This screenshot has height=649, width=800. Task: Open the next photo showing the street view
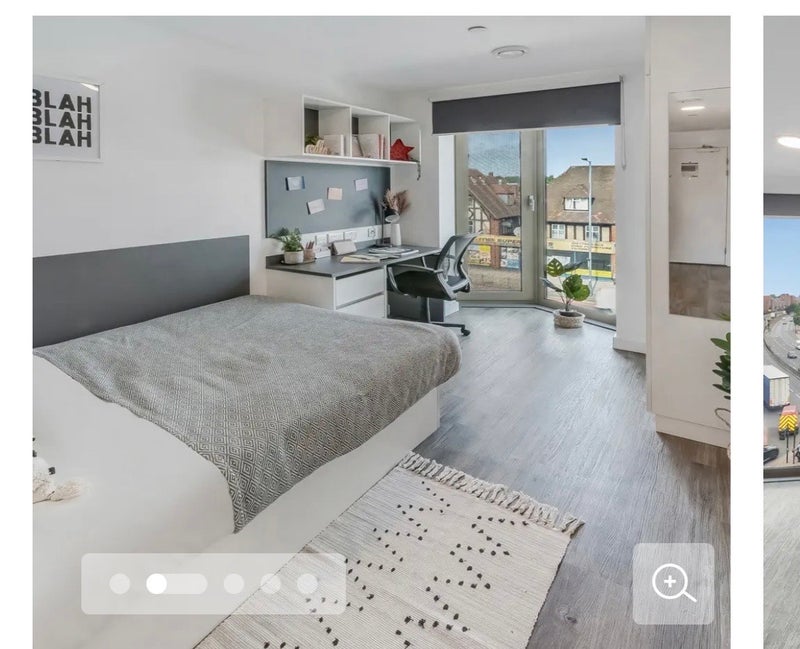[x=782, y=330]
